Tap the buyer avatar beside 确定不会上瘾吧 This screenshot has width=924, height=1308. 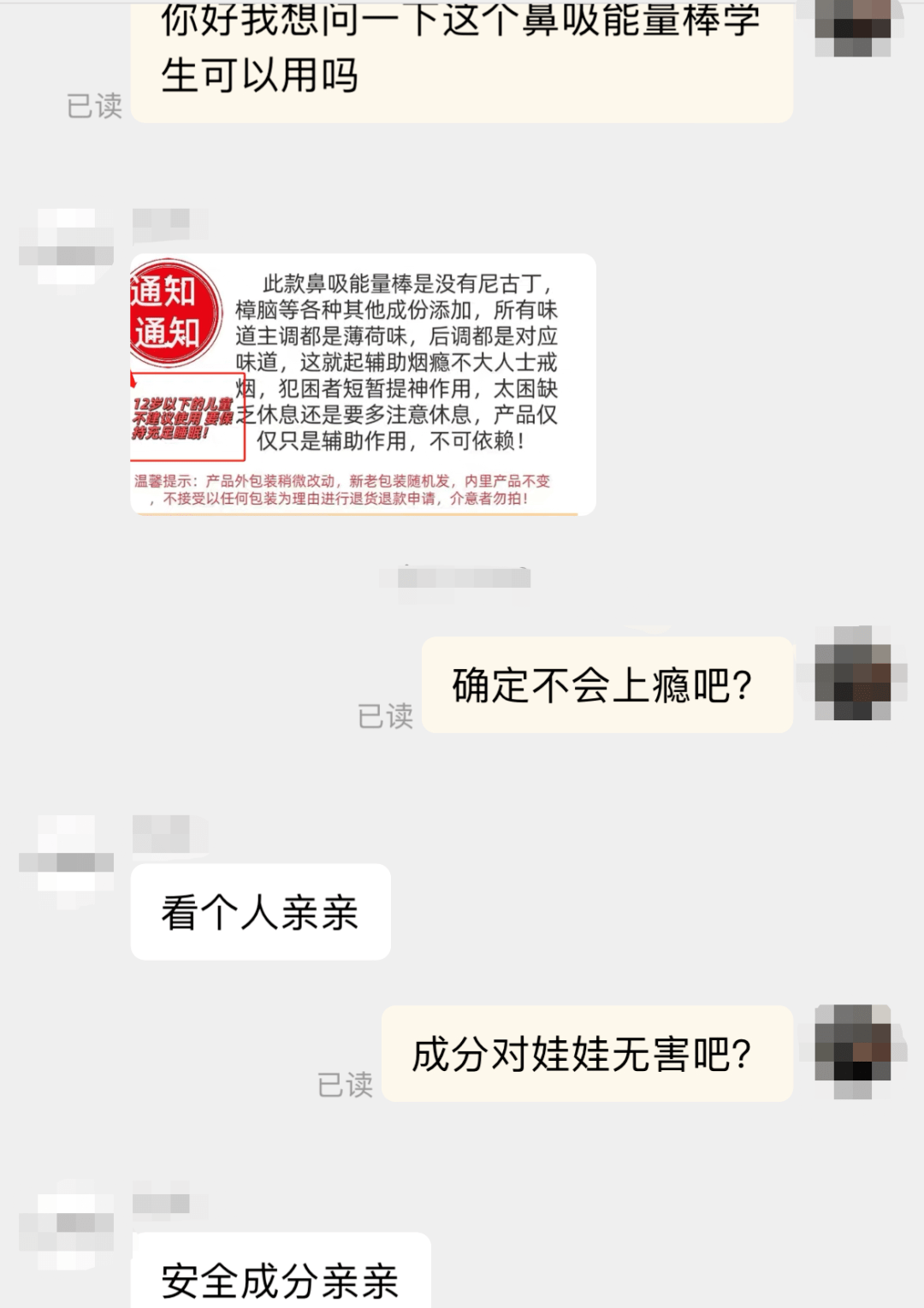coord(852,673)
